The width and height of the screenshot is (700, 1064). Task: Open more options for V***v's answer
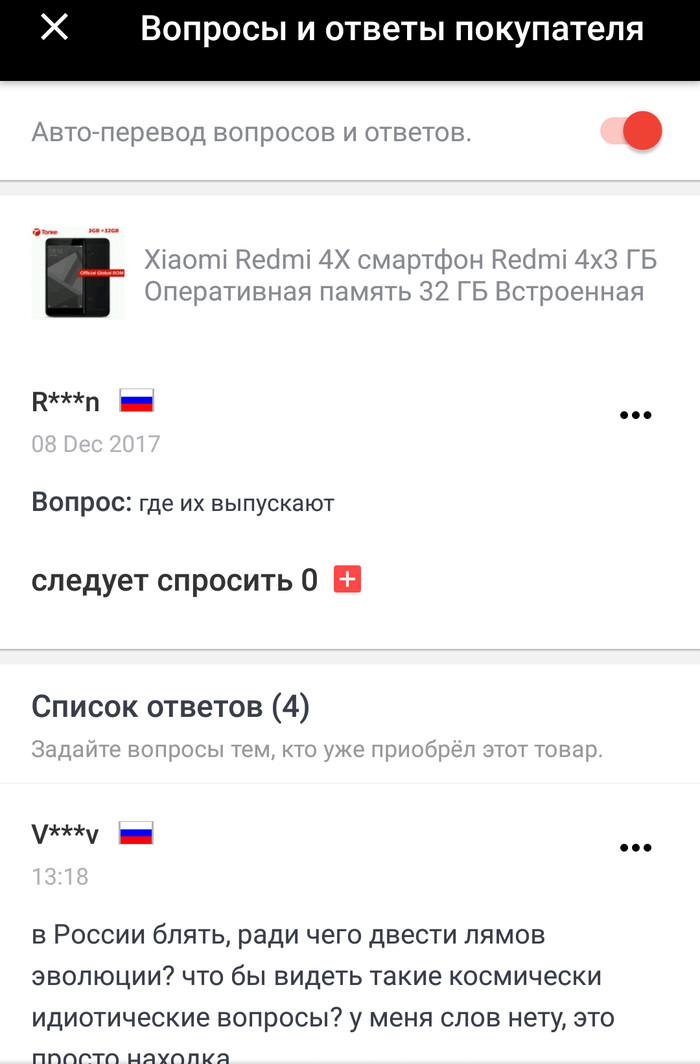click(636, 848)
